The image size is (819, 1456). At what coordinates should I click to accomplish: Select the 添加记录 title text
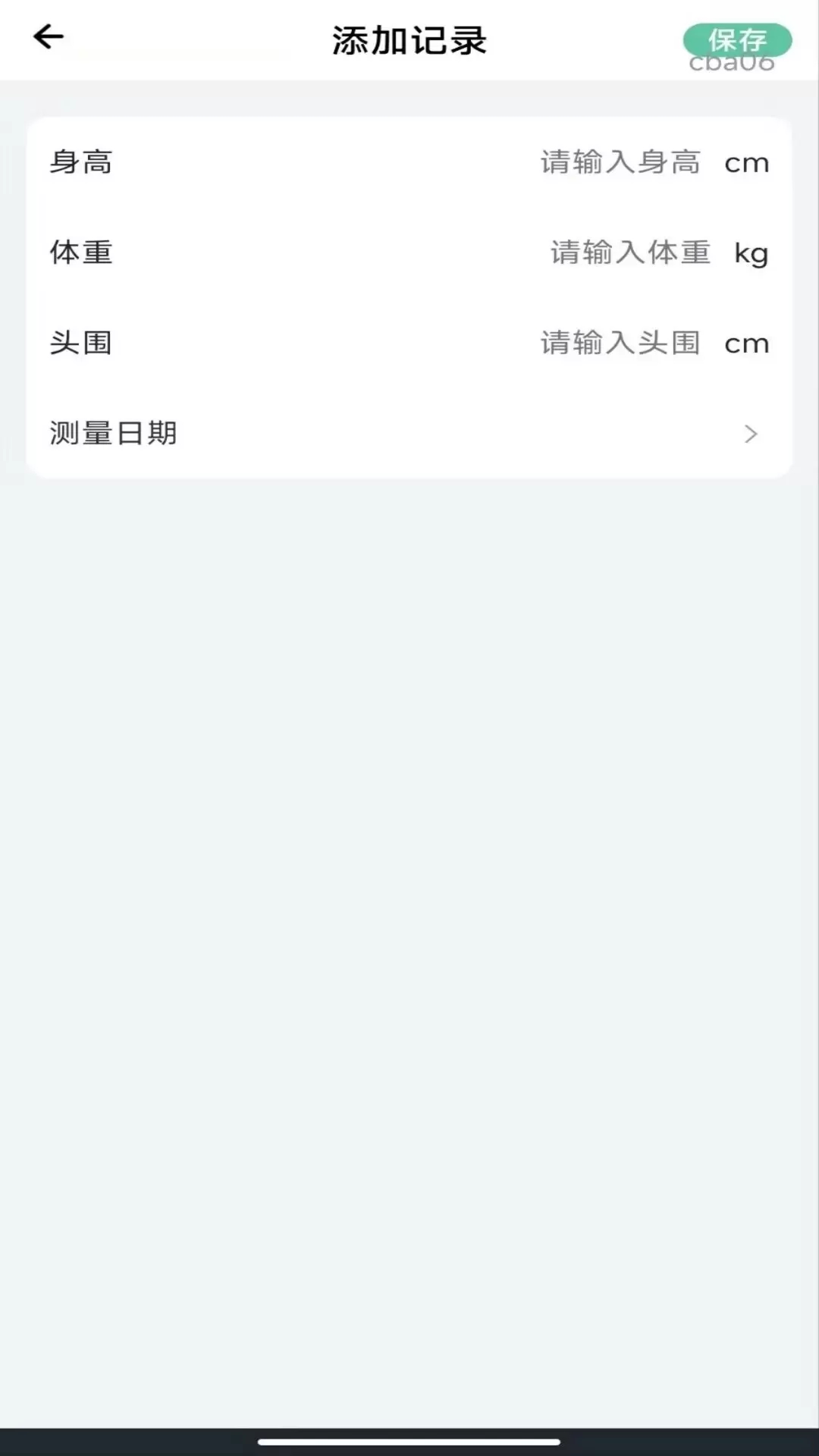[x=409, y=40]
